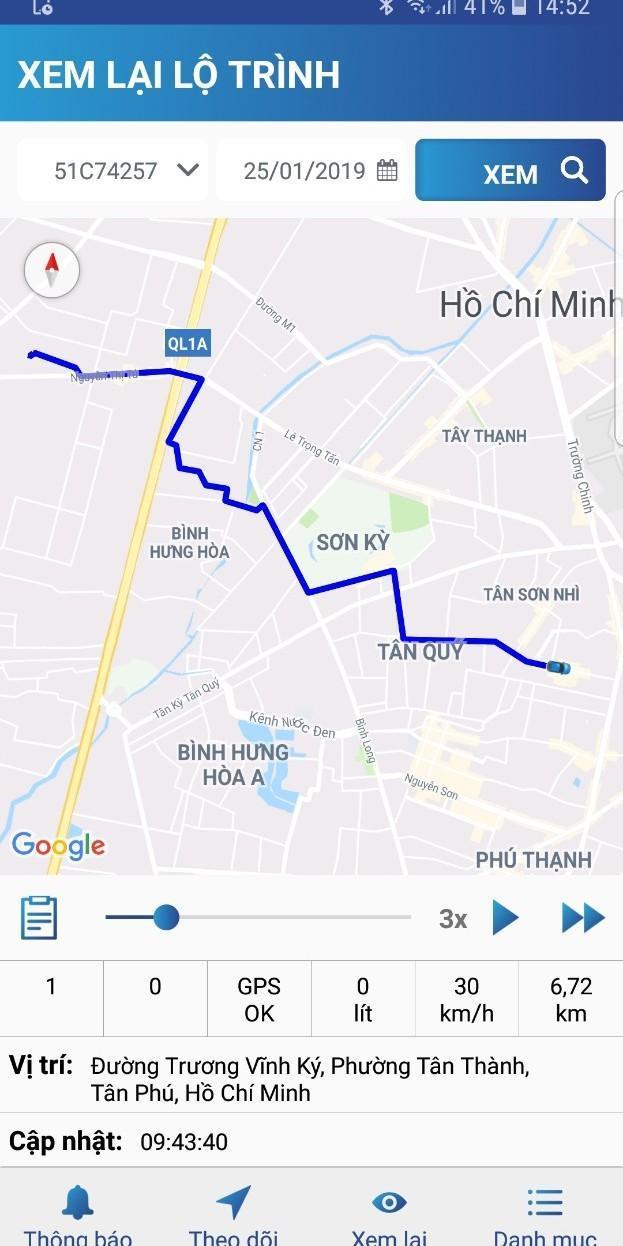Open the vehicle plate dropdown 51C74257
This screenshot has width=623, height=1246.
point(113,170)
